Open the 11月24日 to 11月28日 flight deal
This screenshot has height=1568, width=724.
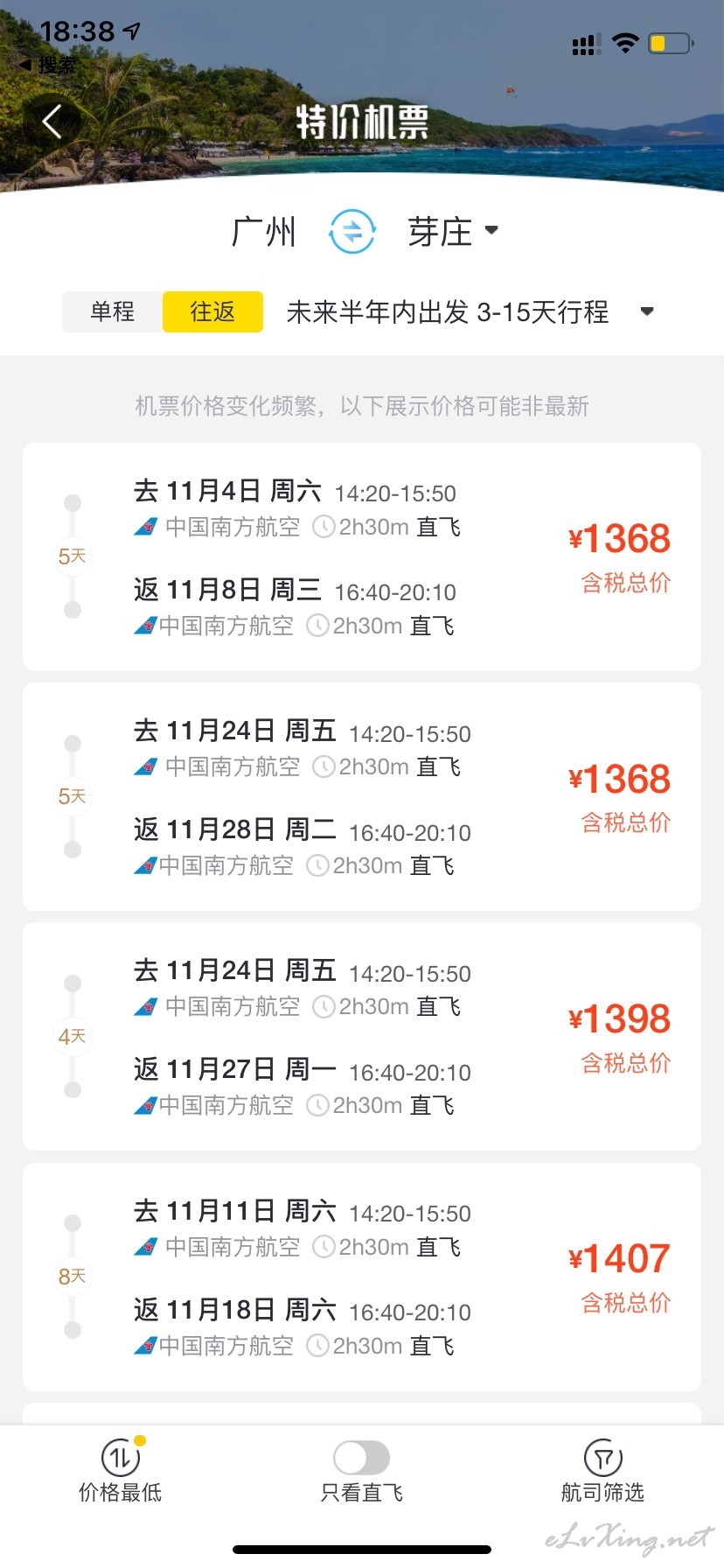362,797
